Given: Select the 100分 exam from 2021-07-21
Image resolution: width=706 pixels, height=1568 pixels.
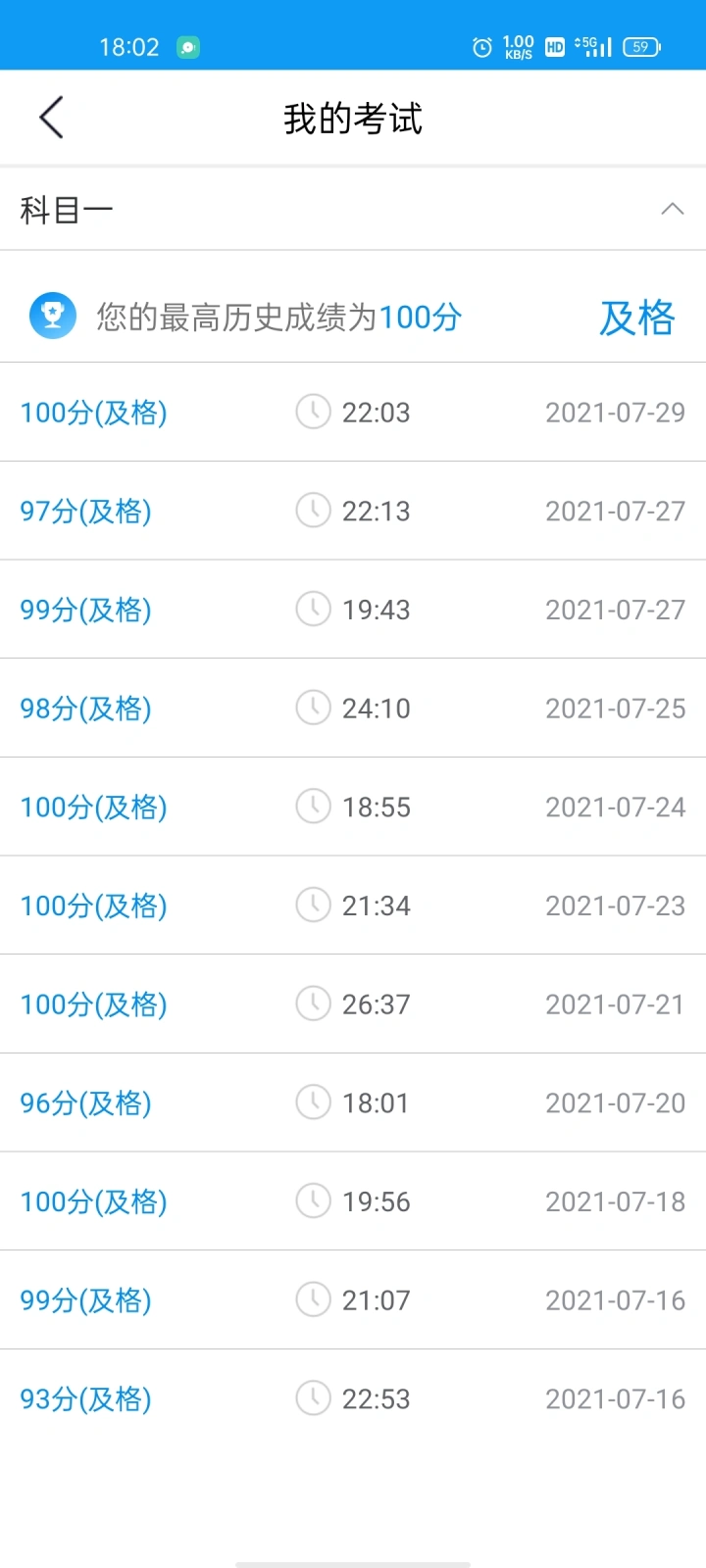Looking at the screenshot, I should (x=353, y=1004).
